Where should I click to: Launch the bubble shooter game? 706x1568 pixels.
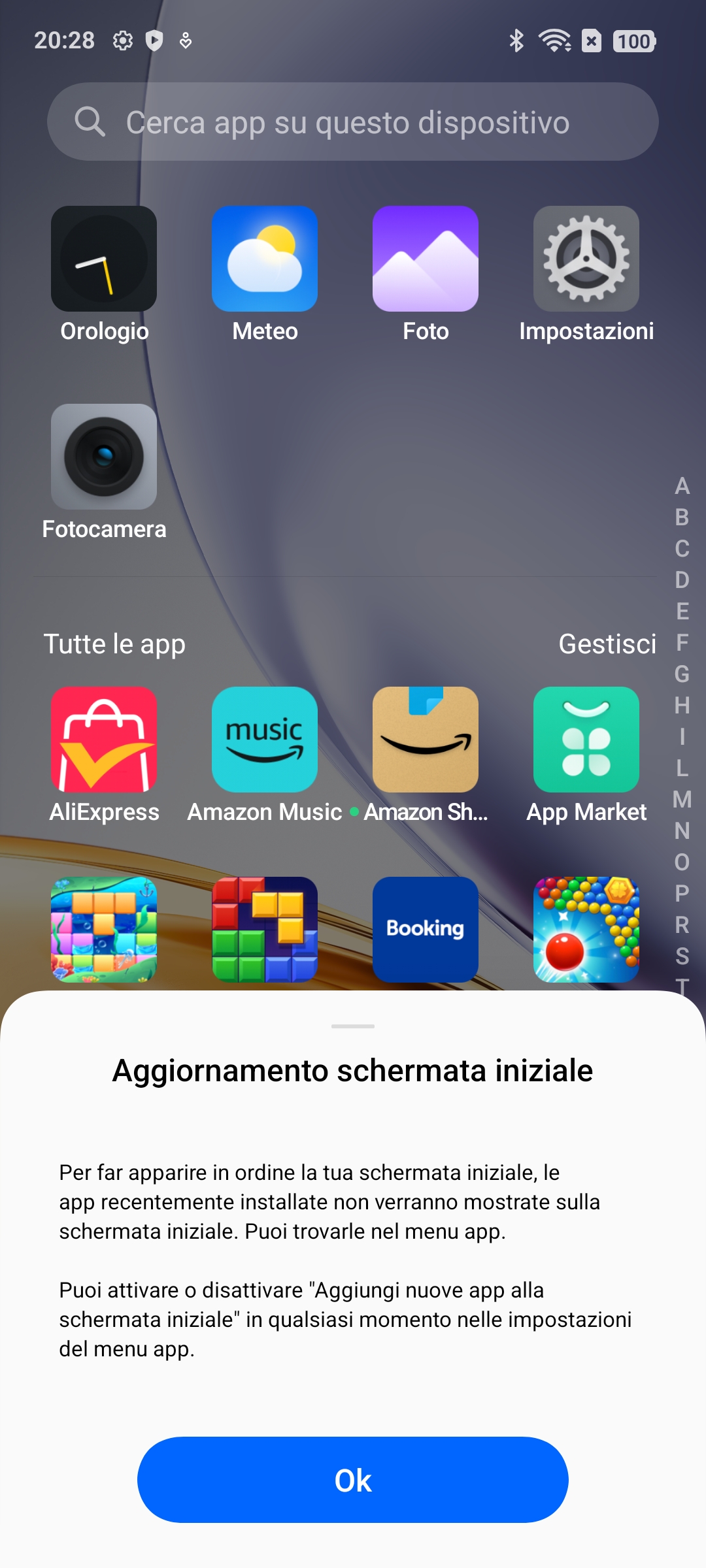tap(586, 929)
